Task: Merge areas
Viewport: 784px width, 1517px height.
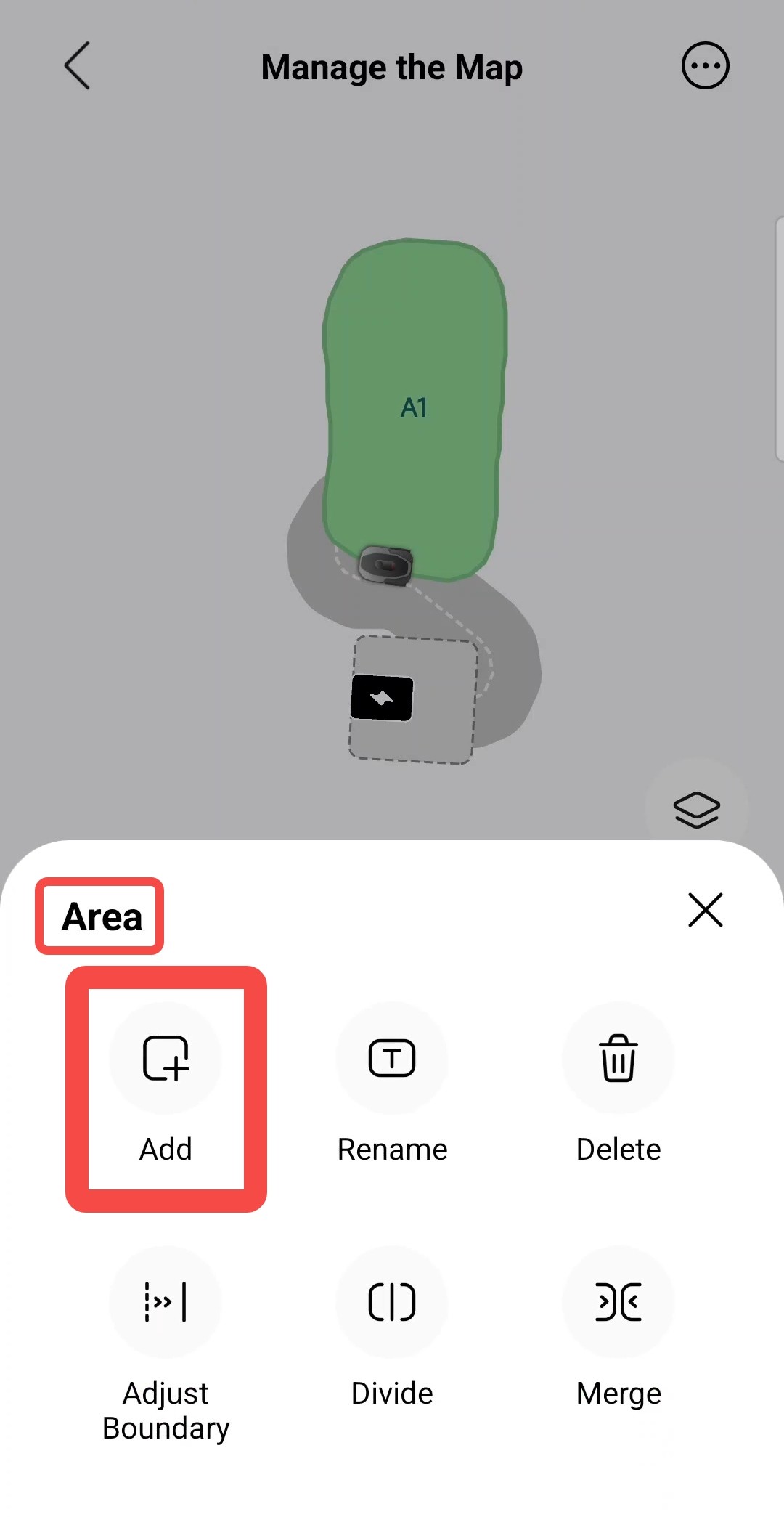Action: (618, 1328)
